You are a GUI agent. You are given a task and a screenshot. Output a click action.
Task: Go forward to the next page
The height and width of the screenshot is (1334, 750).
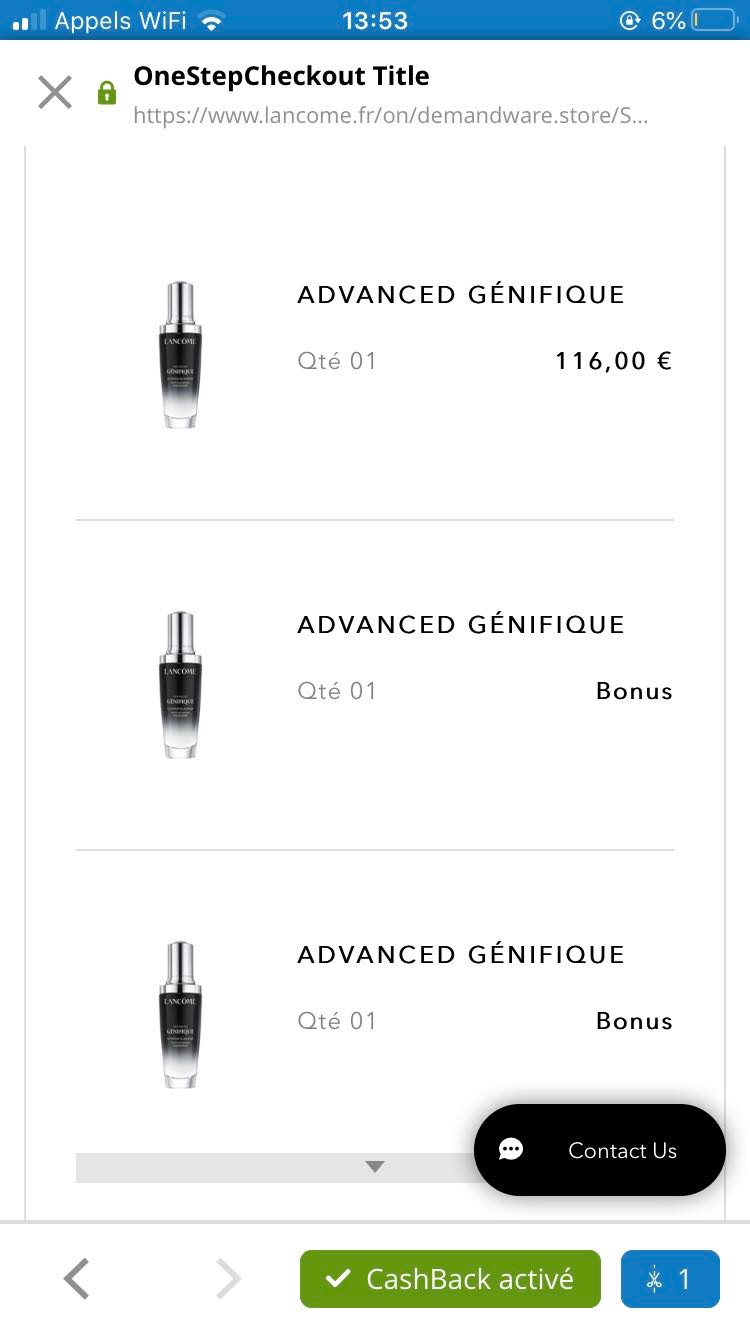[x=228, y=1278]
